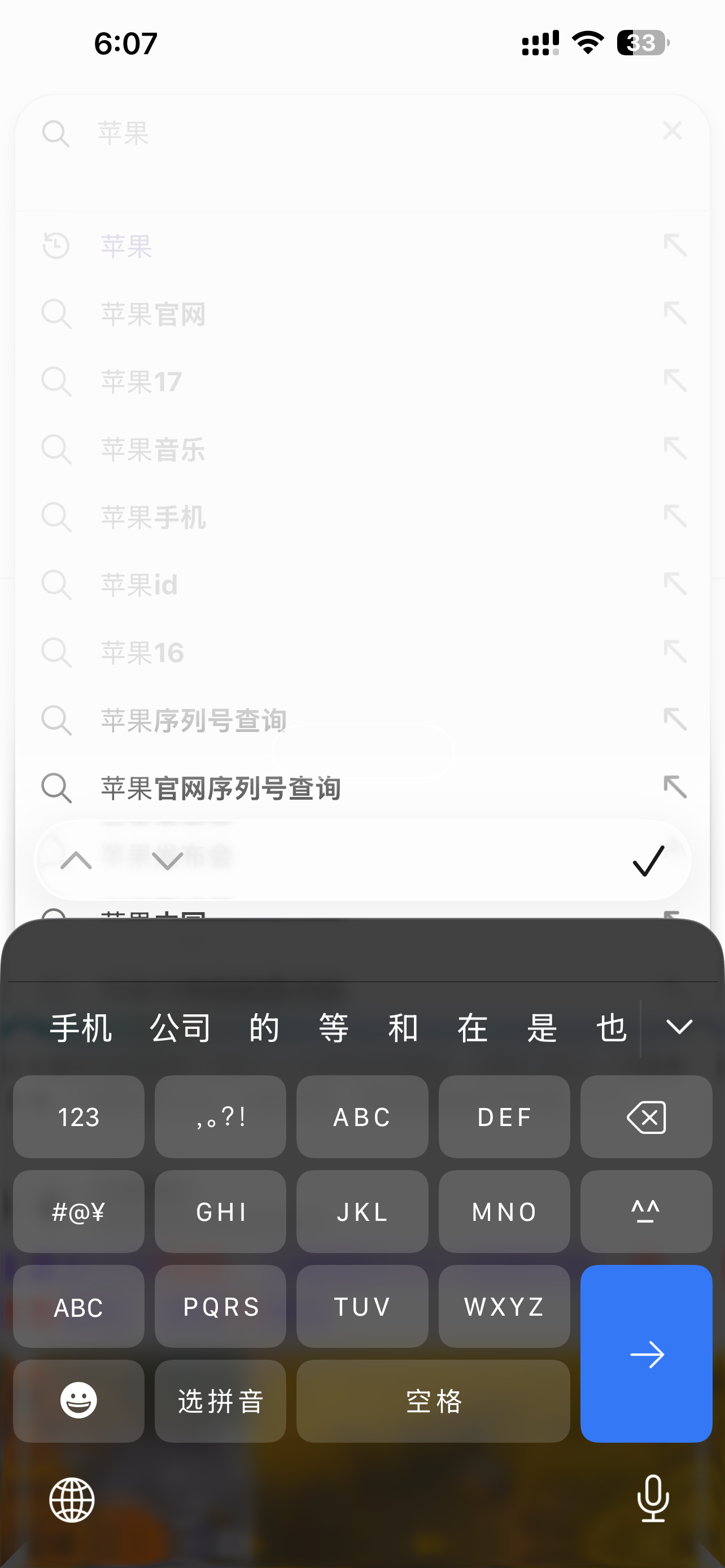Fill the search box using 苹果官网's arrow
Viewport: 725px width, 1568px height.
click(675, 313)
